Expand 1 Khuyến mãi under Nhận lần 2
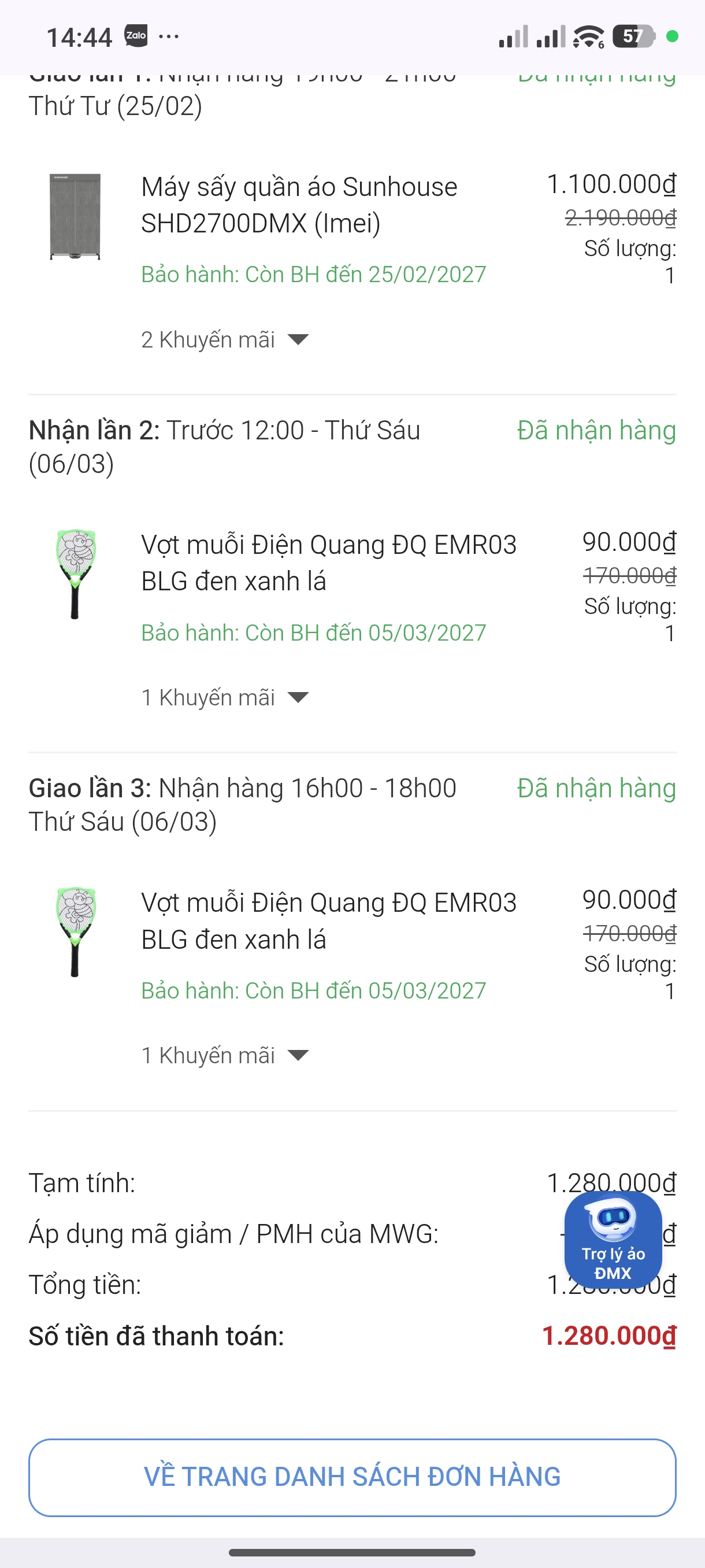The height and width of the screenshot is (1568, 705). 225,698
